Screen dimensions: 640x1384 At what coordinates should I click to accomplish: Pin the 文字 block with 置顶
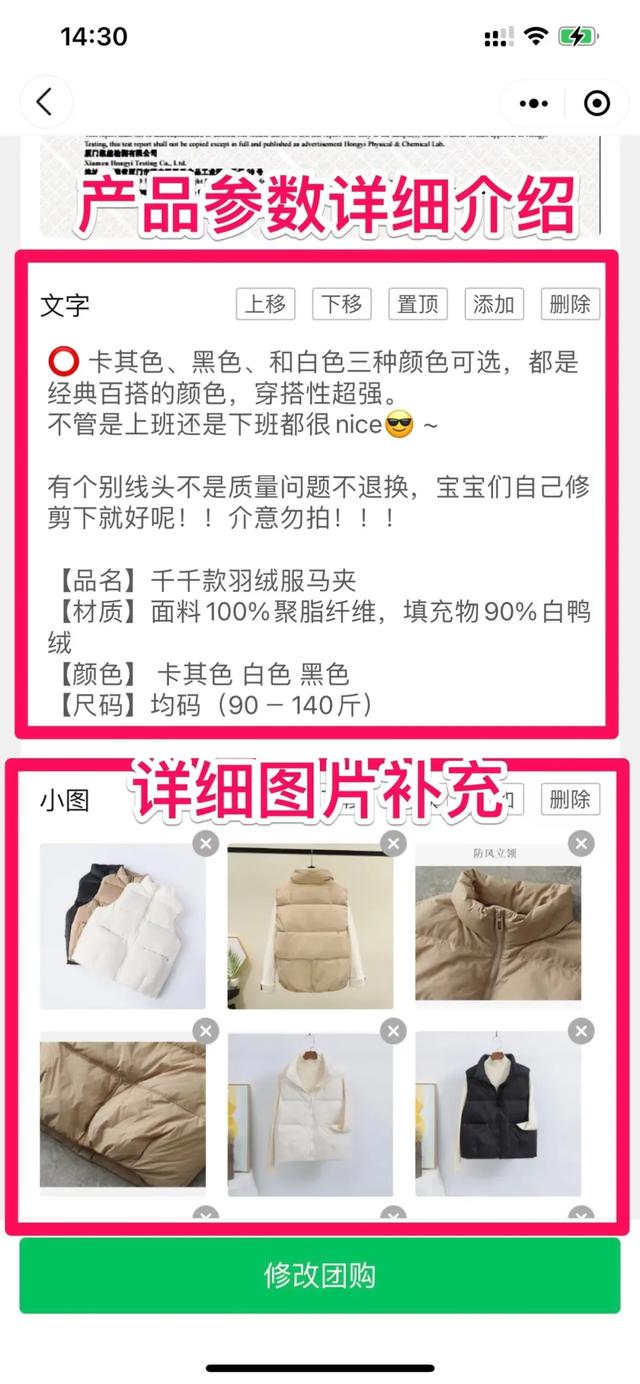pos(417,304)
